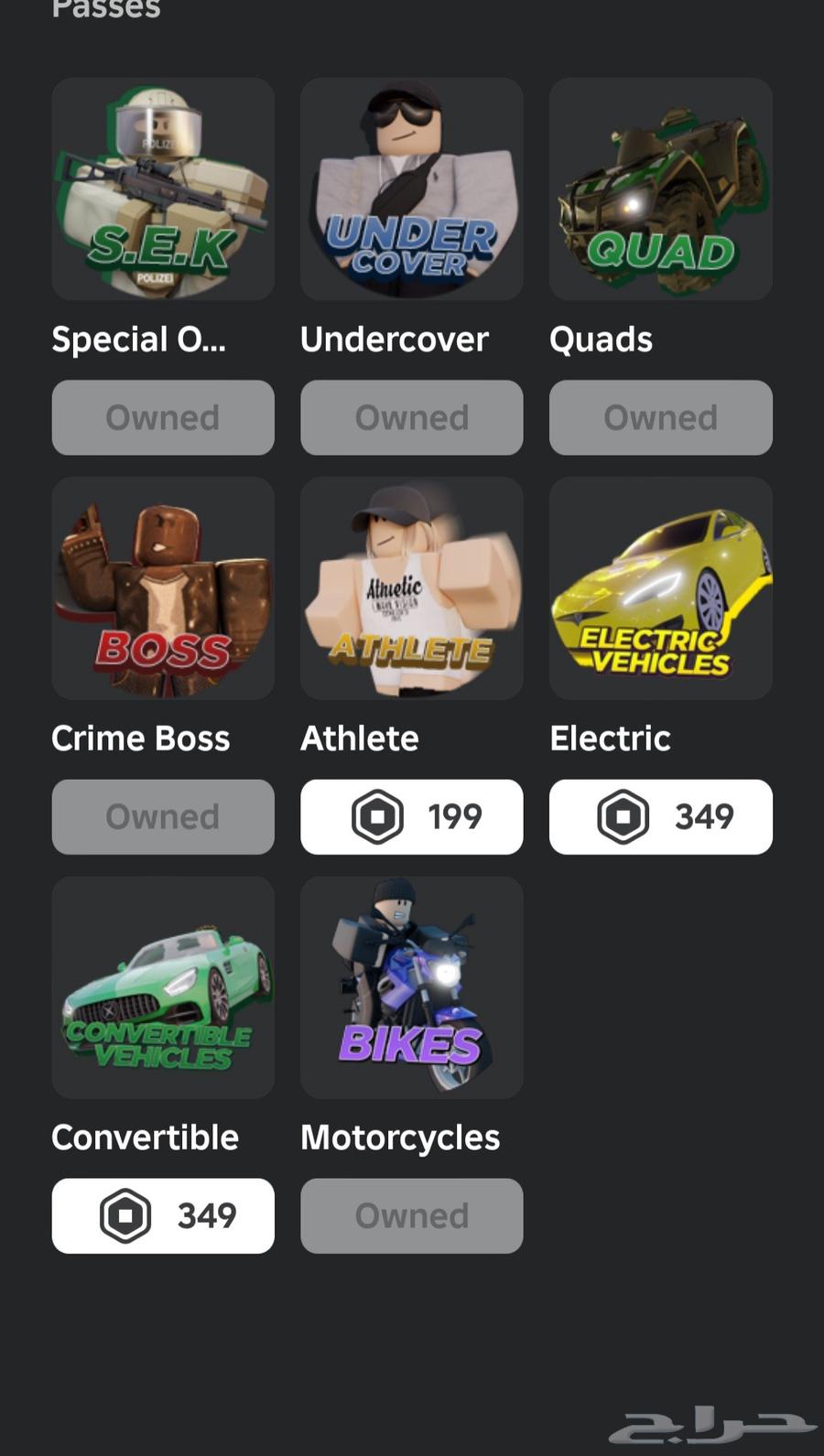Open the Electric vehicles pass tile
The width and height of the screenshot is (824, 1456).
pyautogui.click(x=660, y=588)
